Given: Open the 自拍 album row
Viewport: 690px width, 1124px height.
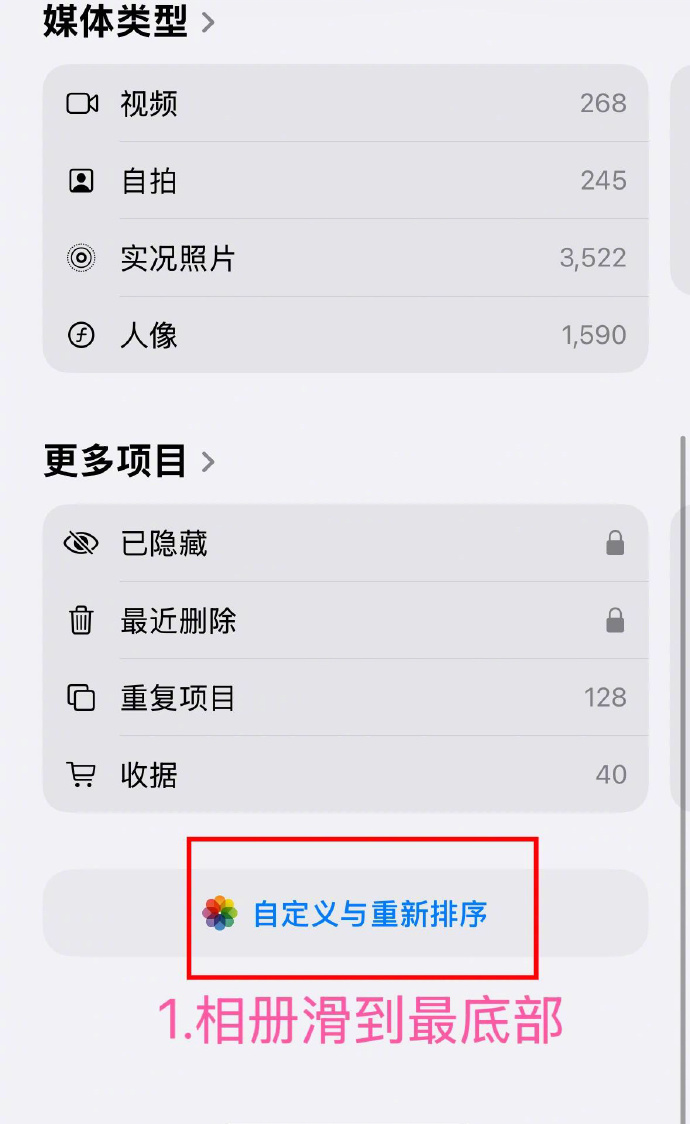Looking at the screenshot, I should [x=345, y=181].
